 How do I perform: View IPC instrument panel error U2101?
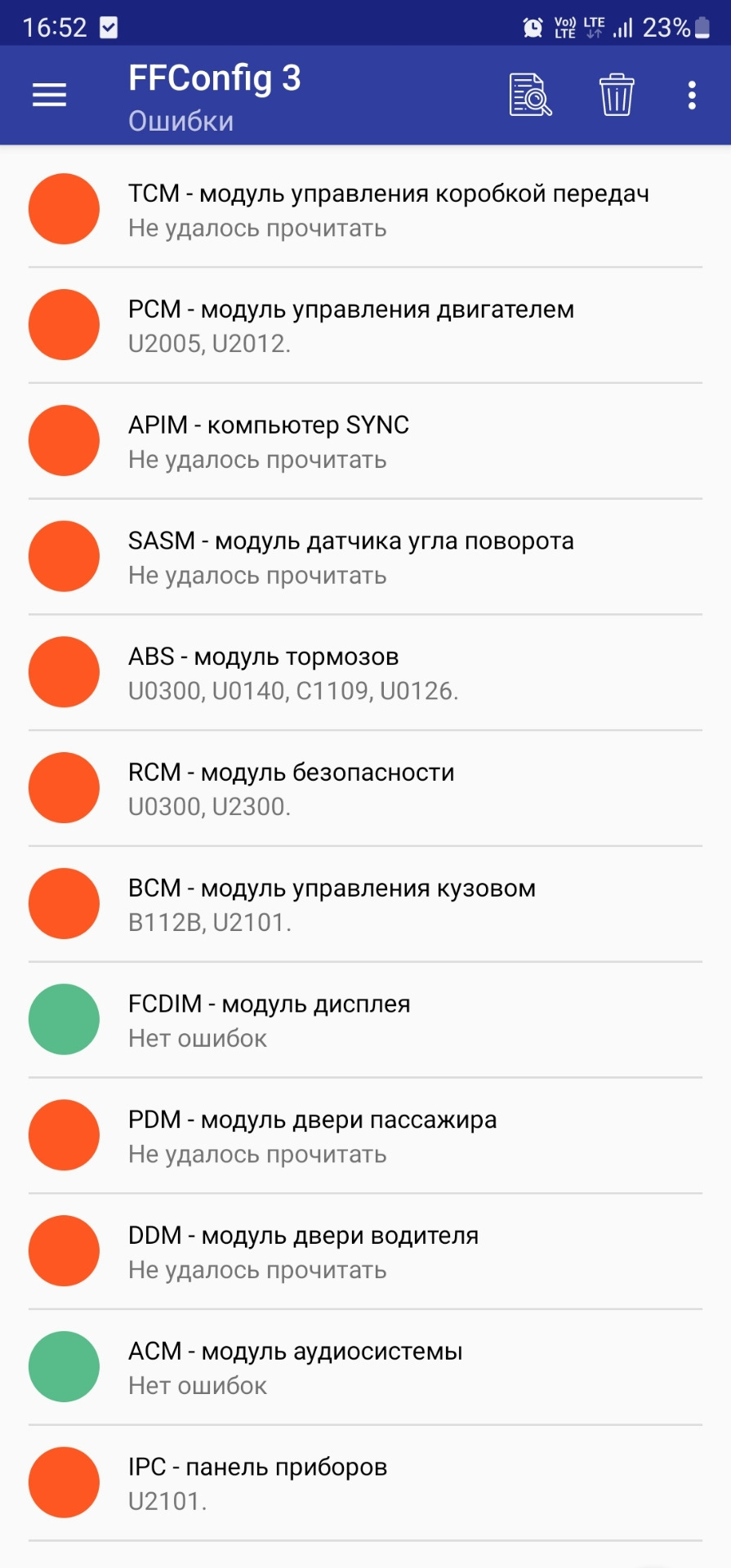(x=365, y=1484)
